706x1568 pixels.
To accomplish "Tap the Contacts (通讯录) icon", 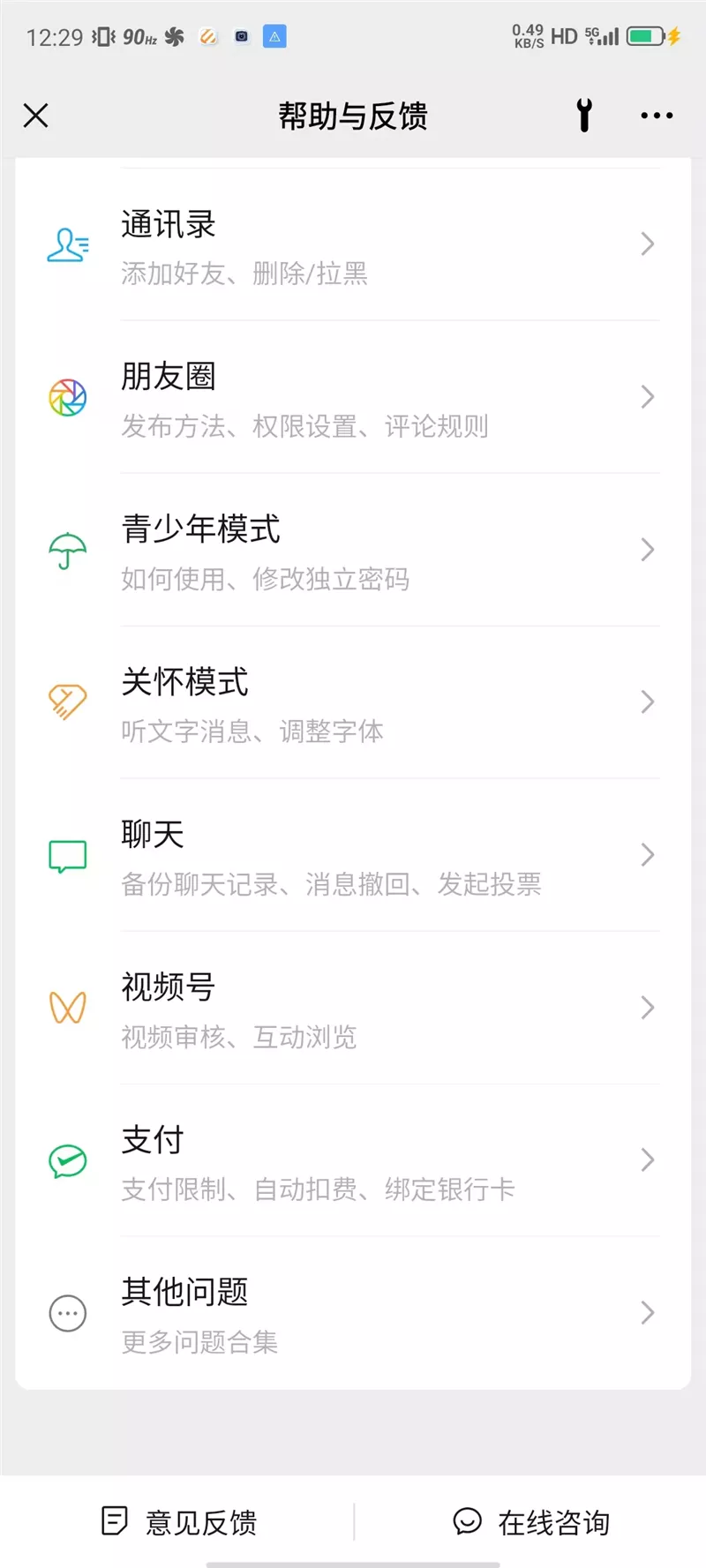I will [x=66, y=244].
